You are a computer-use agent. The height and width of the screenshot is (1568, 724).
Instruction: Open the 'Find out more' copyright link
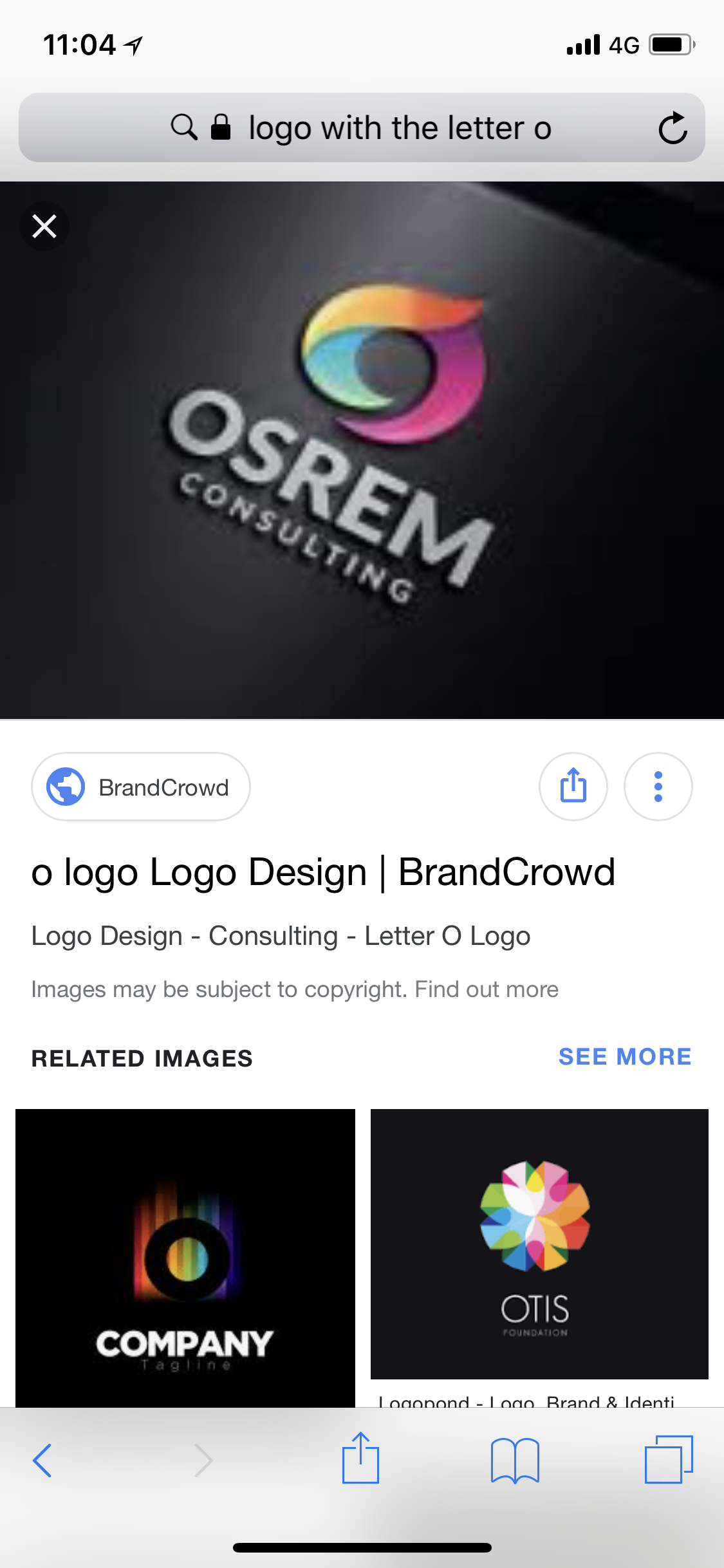[487, 989]
